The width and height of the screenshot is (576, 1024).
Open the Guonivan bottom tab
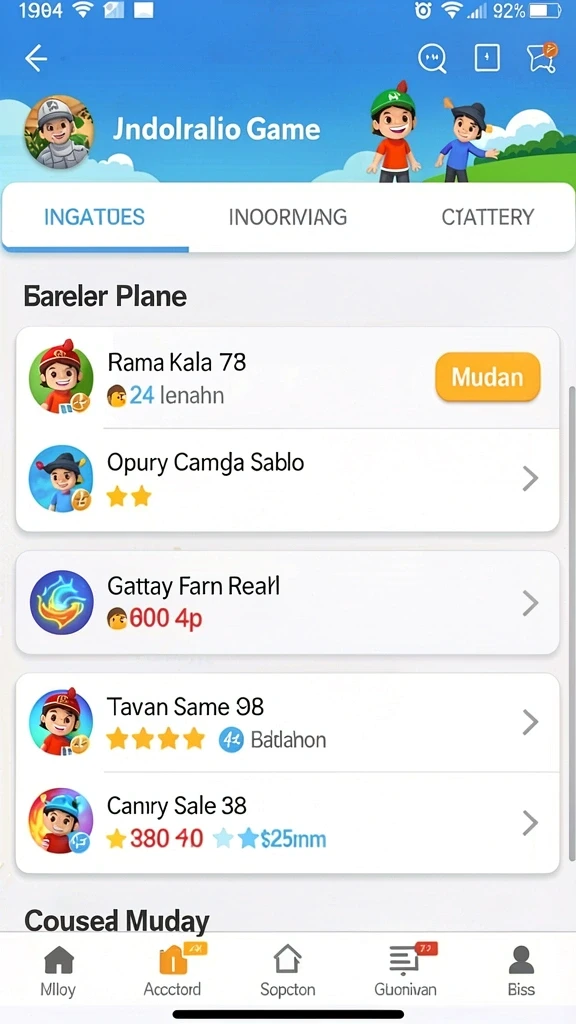click(x=406, y=971)
